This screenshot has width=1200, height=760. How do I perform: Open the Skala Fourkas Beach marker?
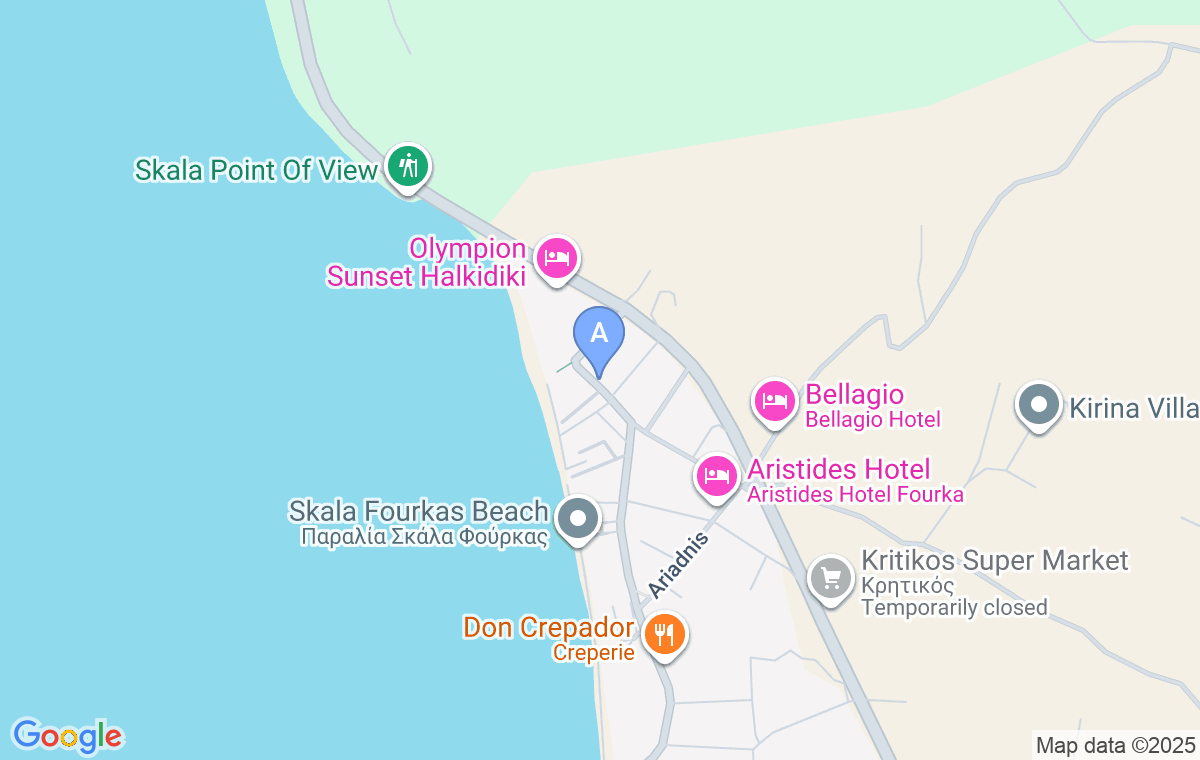577,519
